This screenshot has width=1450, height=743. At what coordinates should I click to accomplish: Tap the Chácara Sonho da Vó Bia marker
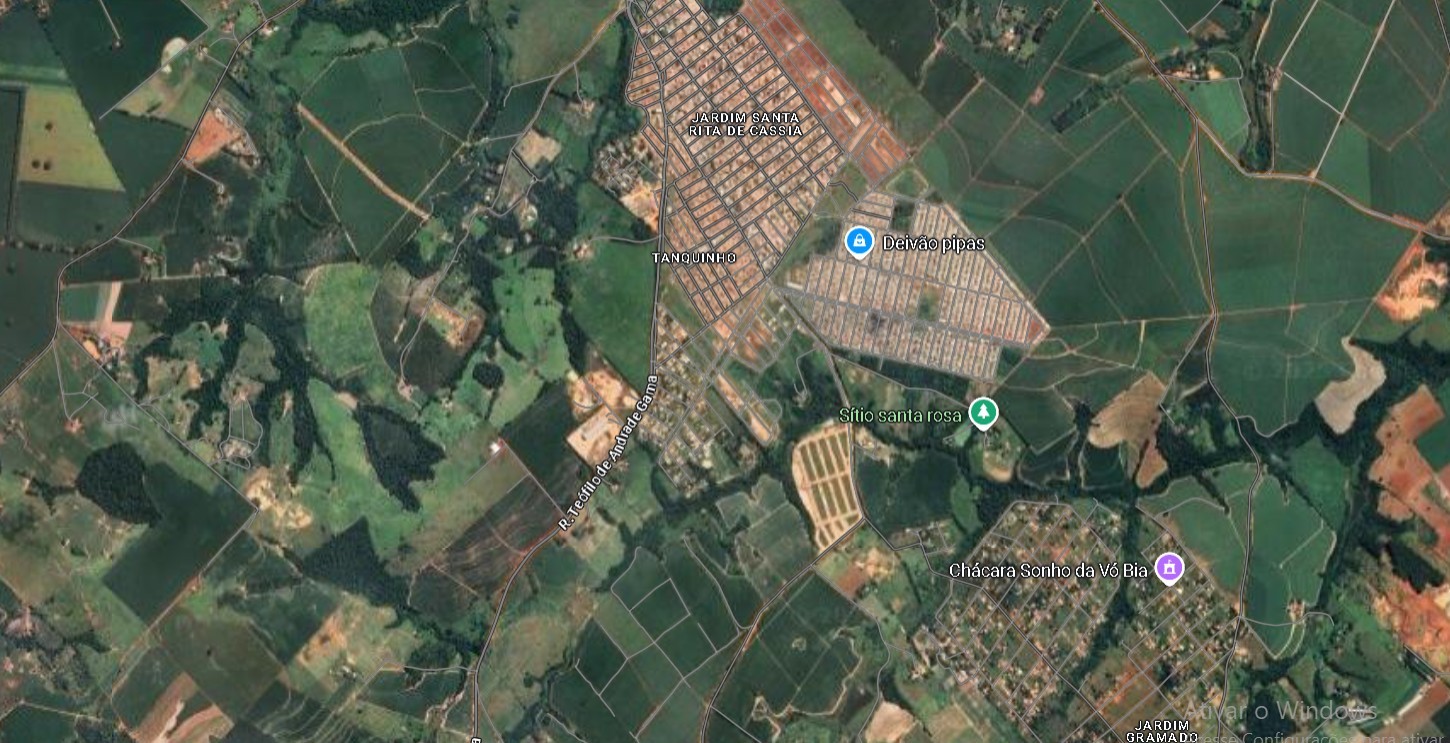1167,568
